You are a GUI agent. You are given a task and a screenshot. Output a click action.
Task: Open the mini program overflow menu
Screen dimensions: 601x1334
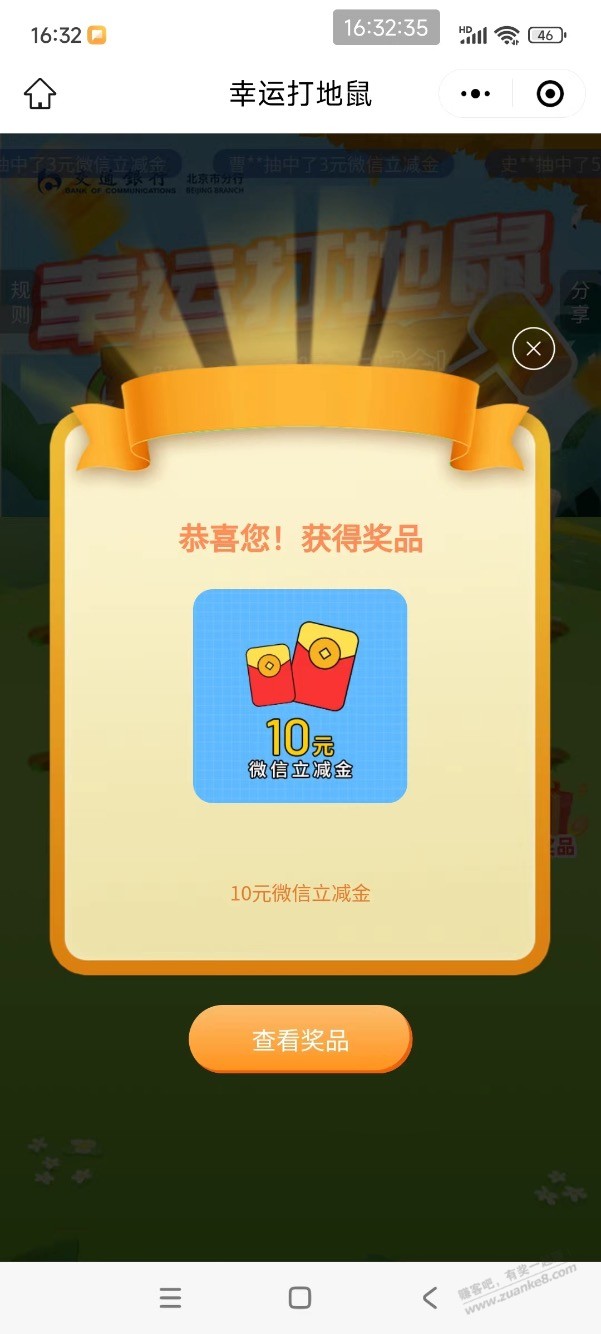(x=475, y=94)
